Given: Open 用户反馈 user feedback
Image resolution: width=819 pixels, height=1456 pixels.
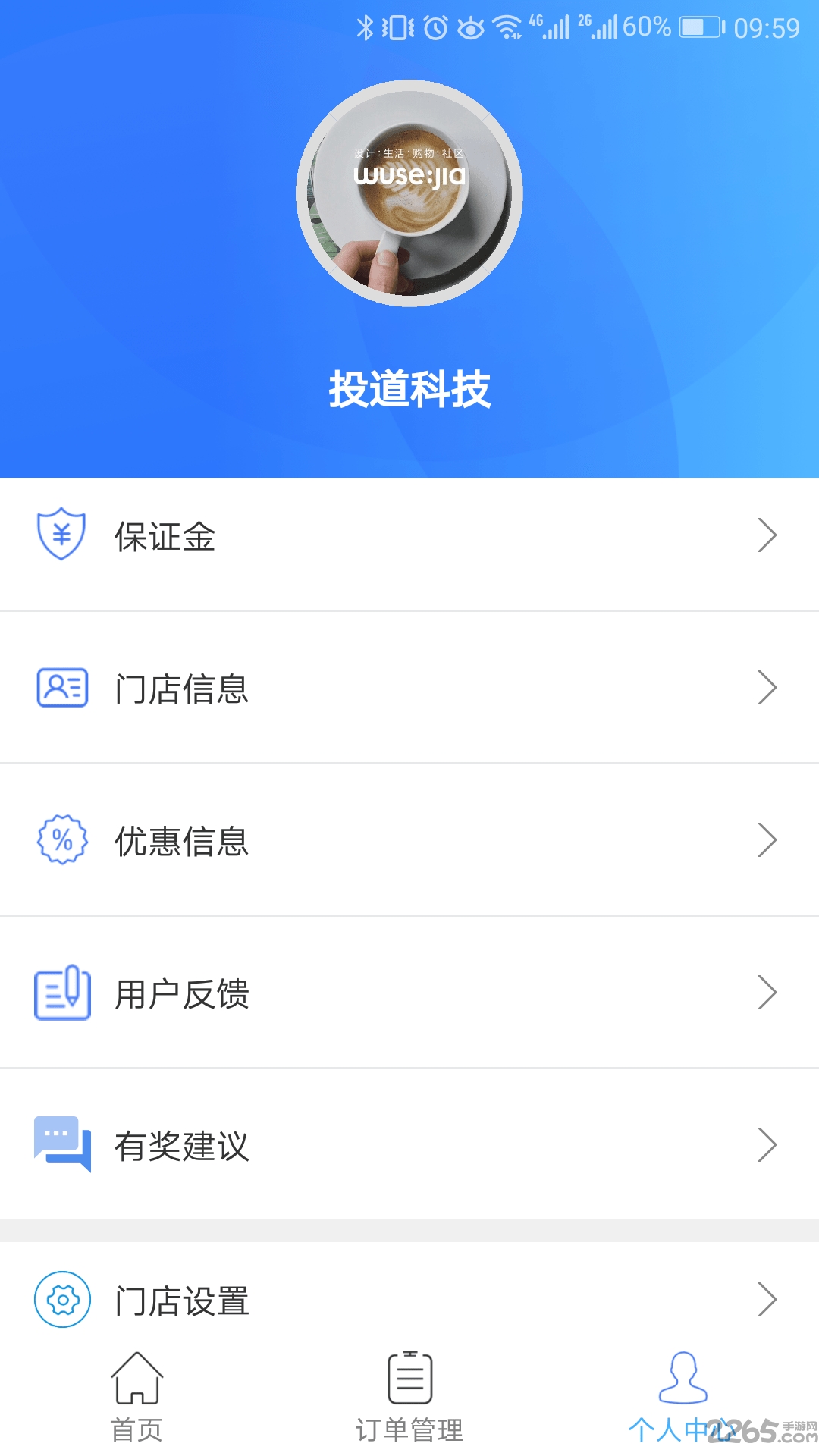Looking at the screenshot, I should pyautogui.click(x=409, y=993).
